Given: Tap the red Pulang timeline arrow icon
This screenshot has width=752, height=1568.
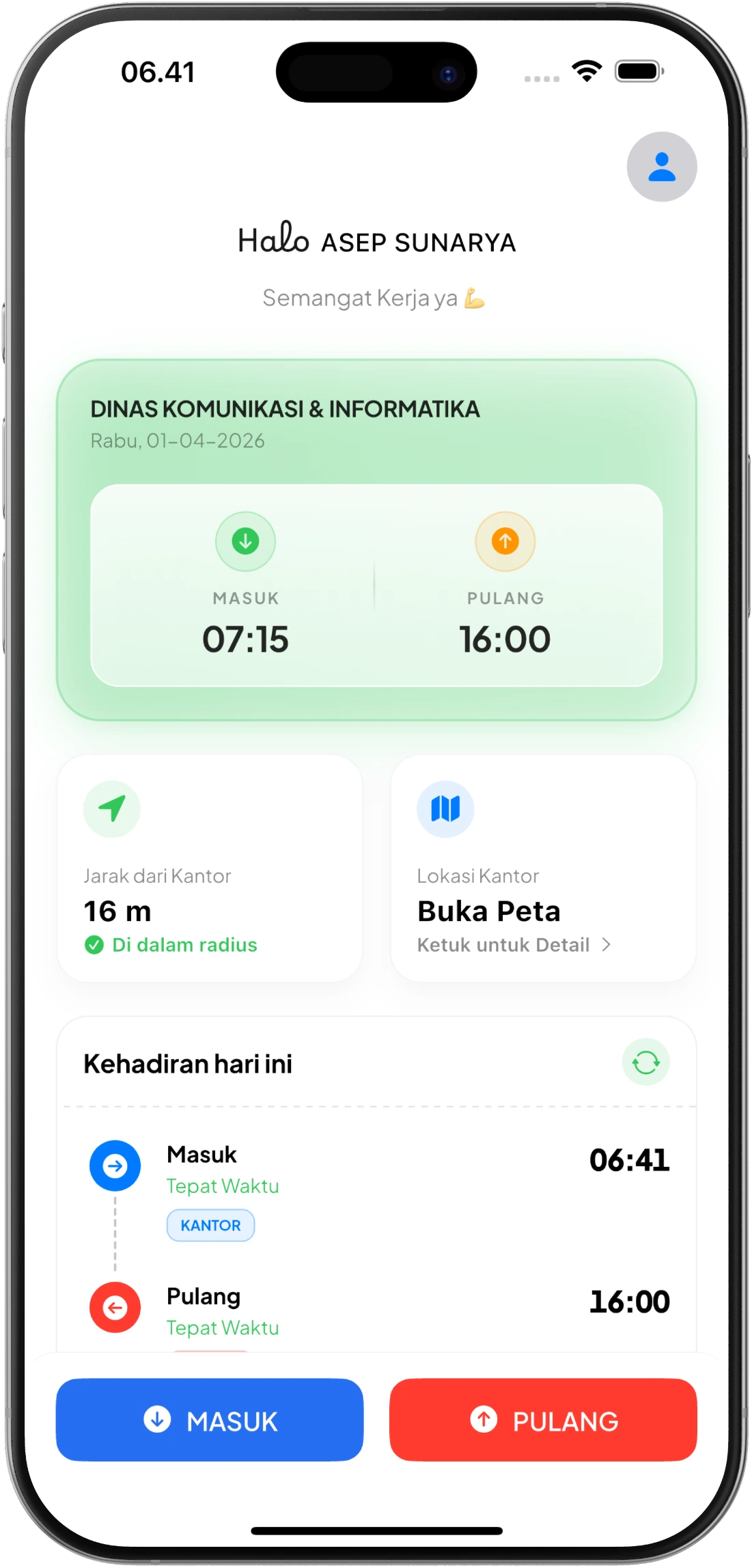Looking at the screenshot, I should [x=115, y=1307].
